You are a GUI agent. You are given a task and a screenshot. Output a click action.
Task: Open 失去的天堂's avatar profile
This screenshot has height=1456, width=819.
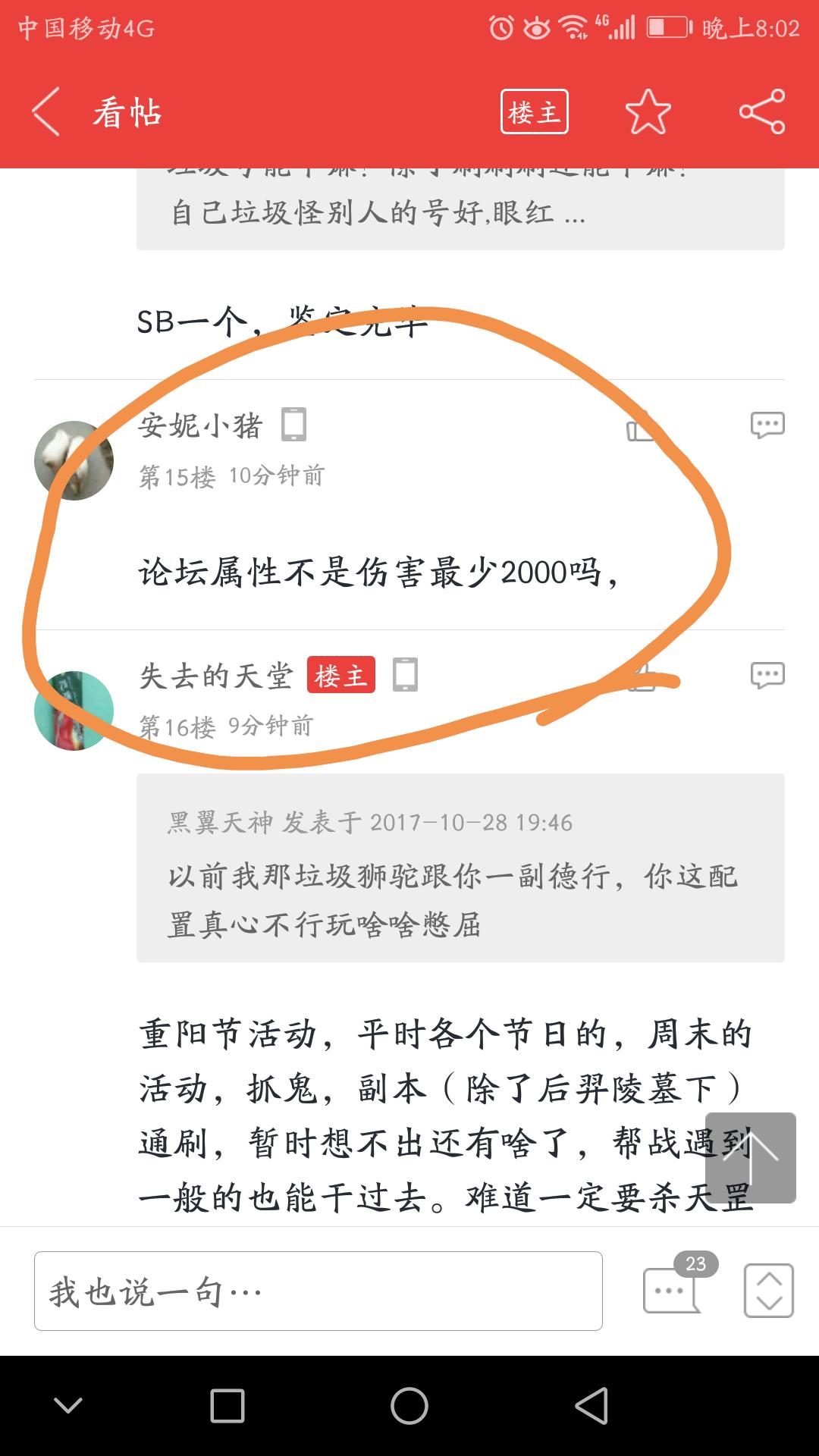pyautogui.click(x=74, y=711)
